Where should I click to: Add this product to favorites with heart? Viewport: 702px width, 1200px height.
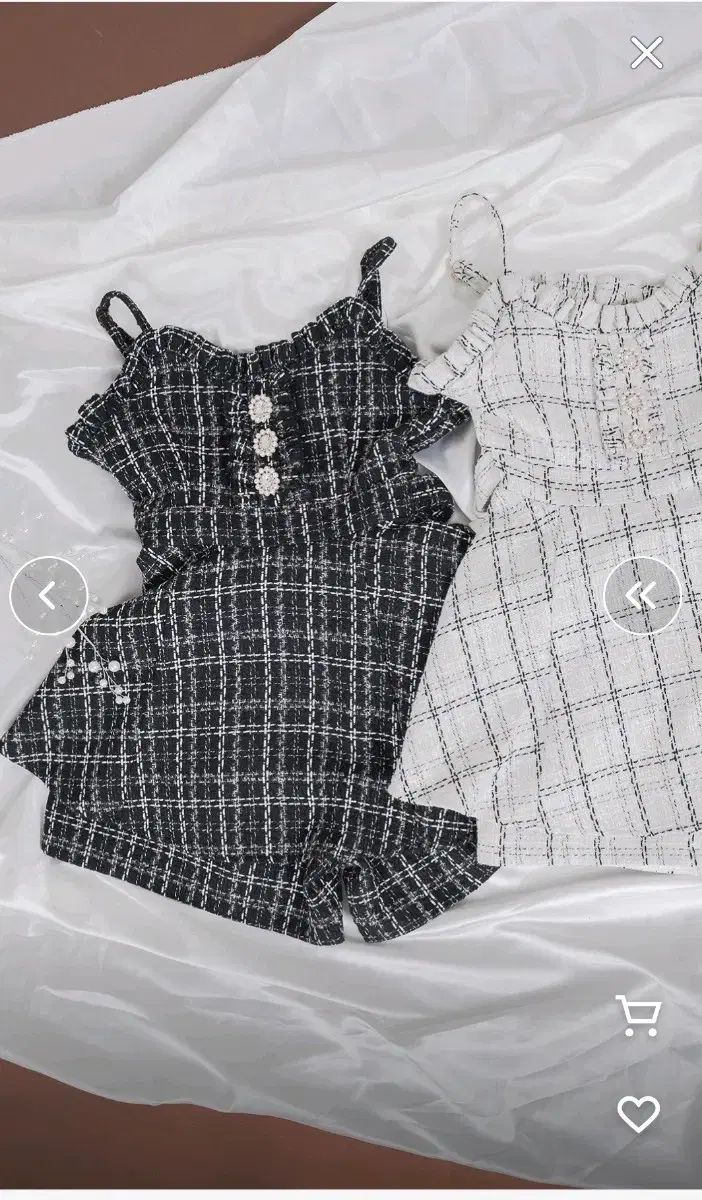pyautogui.click(x=638, y=1114)
